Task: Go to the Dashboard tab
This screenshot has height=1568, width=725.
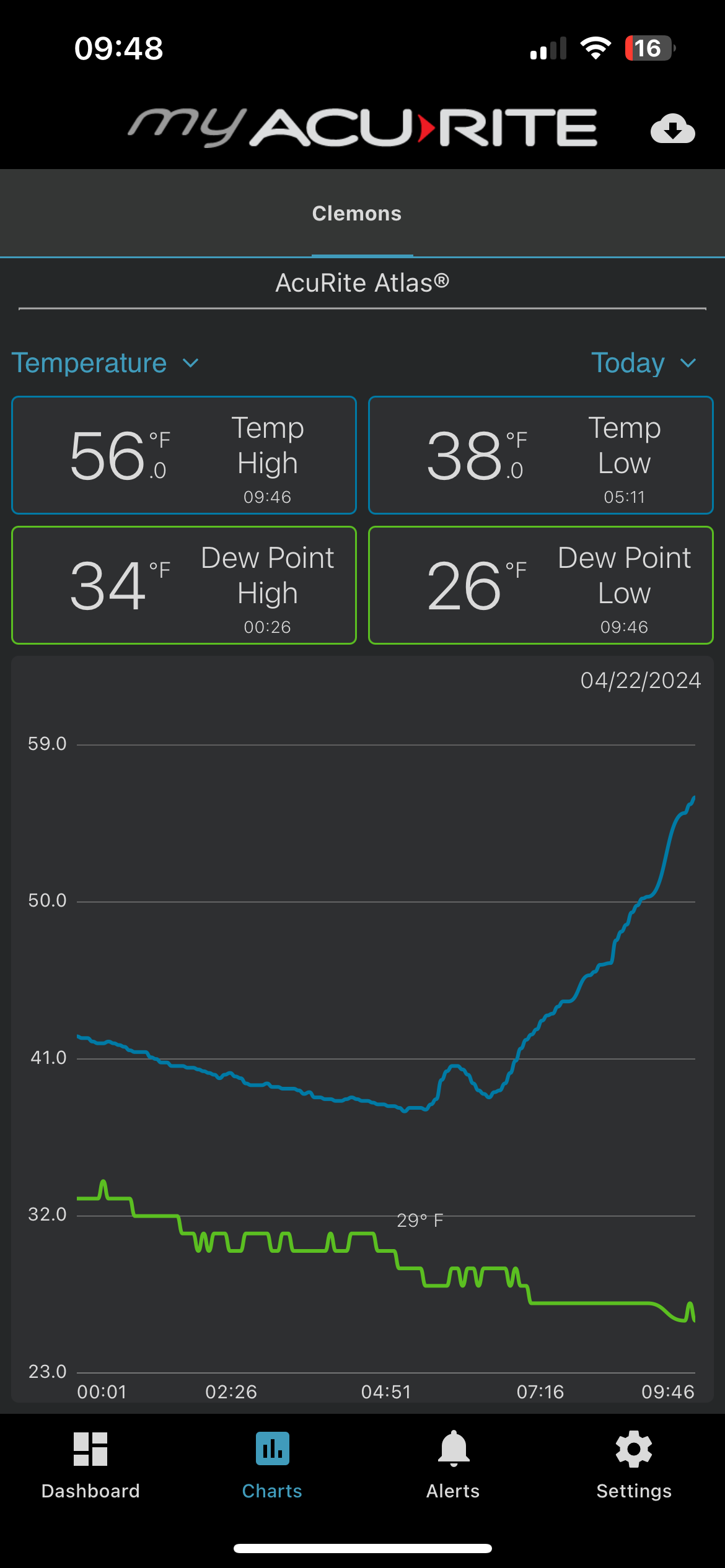Action: click(90, 1465)
